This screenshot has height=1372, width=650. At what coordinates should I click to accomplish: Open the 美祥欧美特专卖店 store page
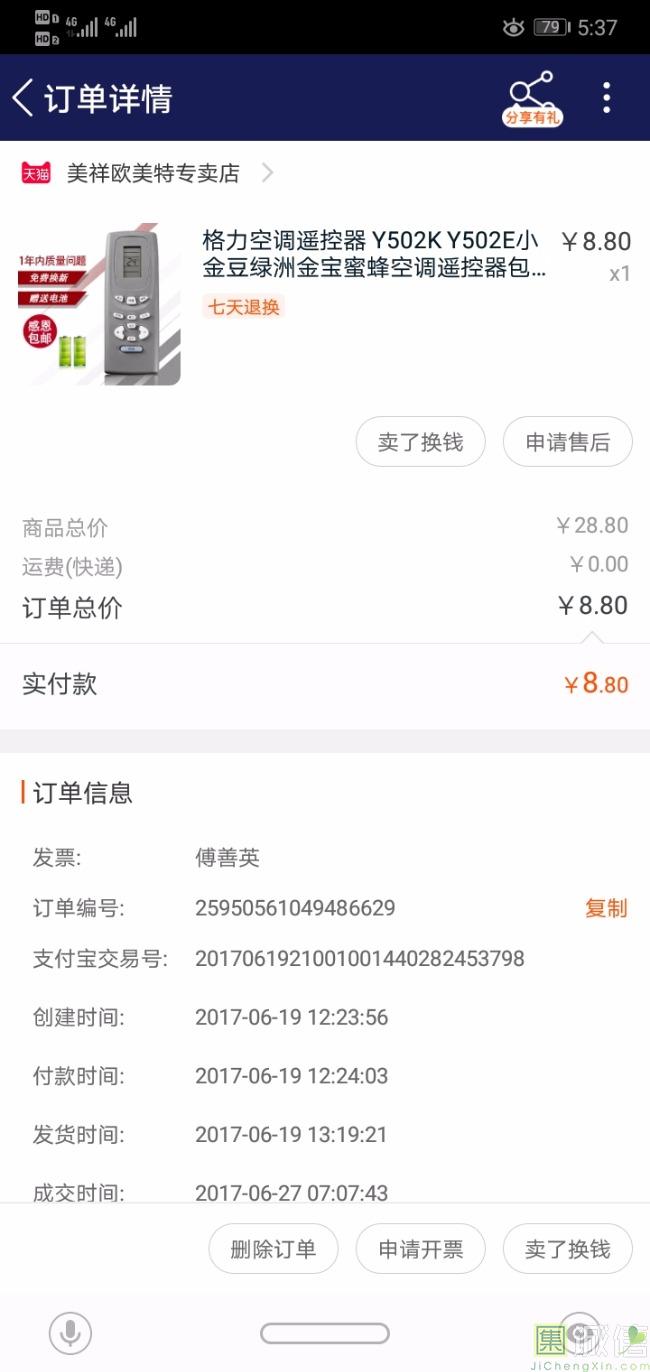point(153,173)
